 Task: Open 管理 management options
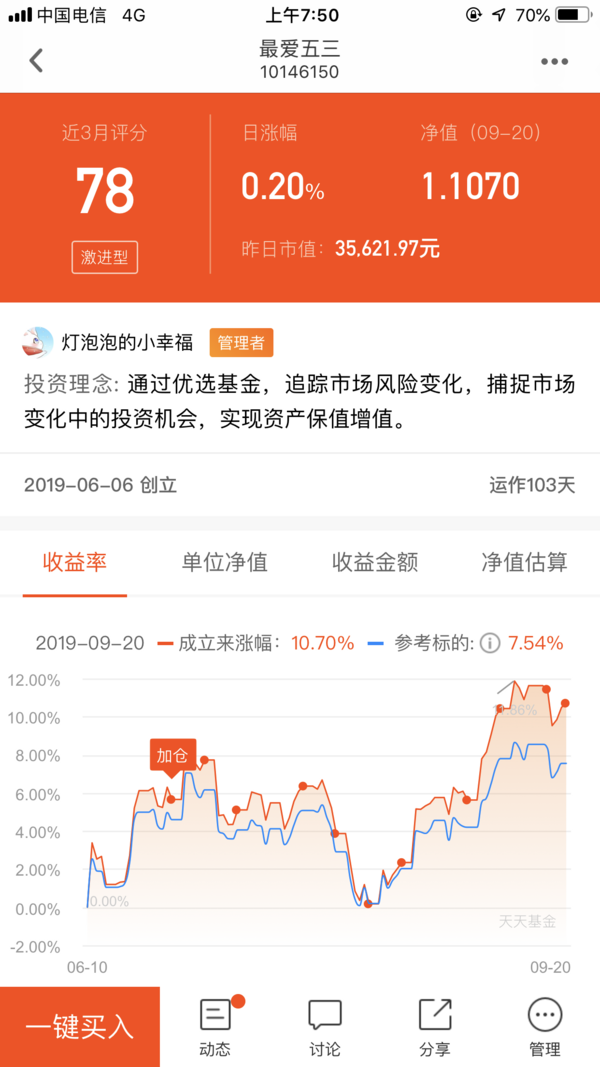[544, 1028]
